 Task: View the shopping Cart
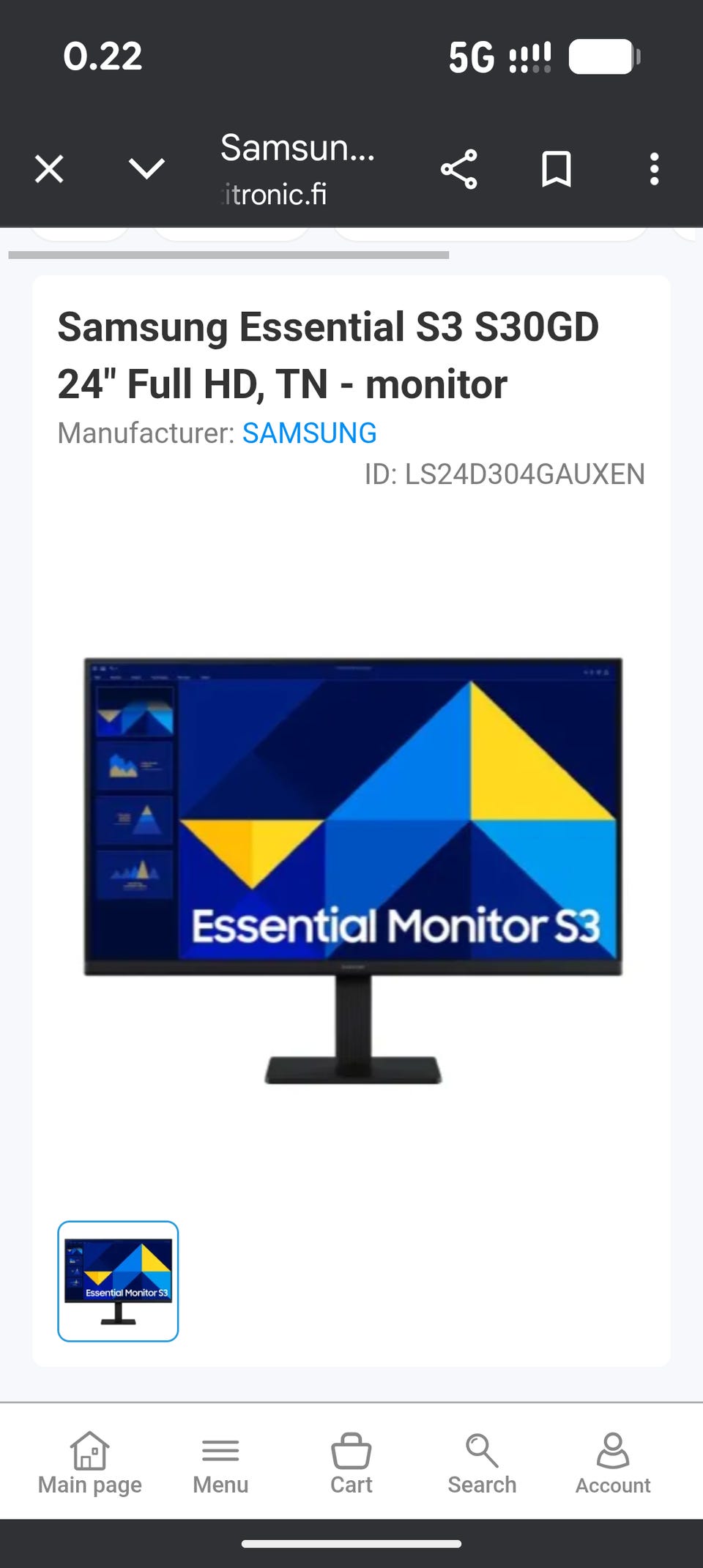click(351, 1464)
